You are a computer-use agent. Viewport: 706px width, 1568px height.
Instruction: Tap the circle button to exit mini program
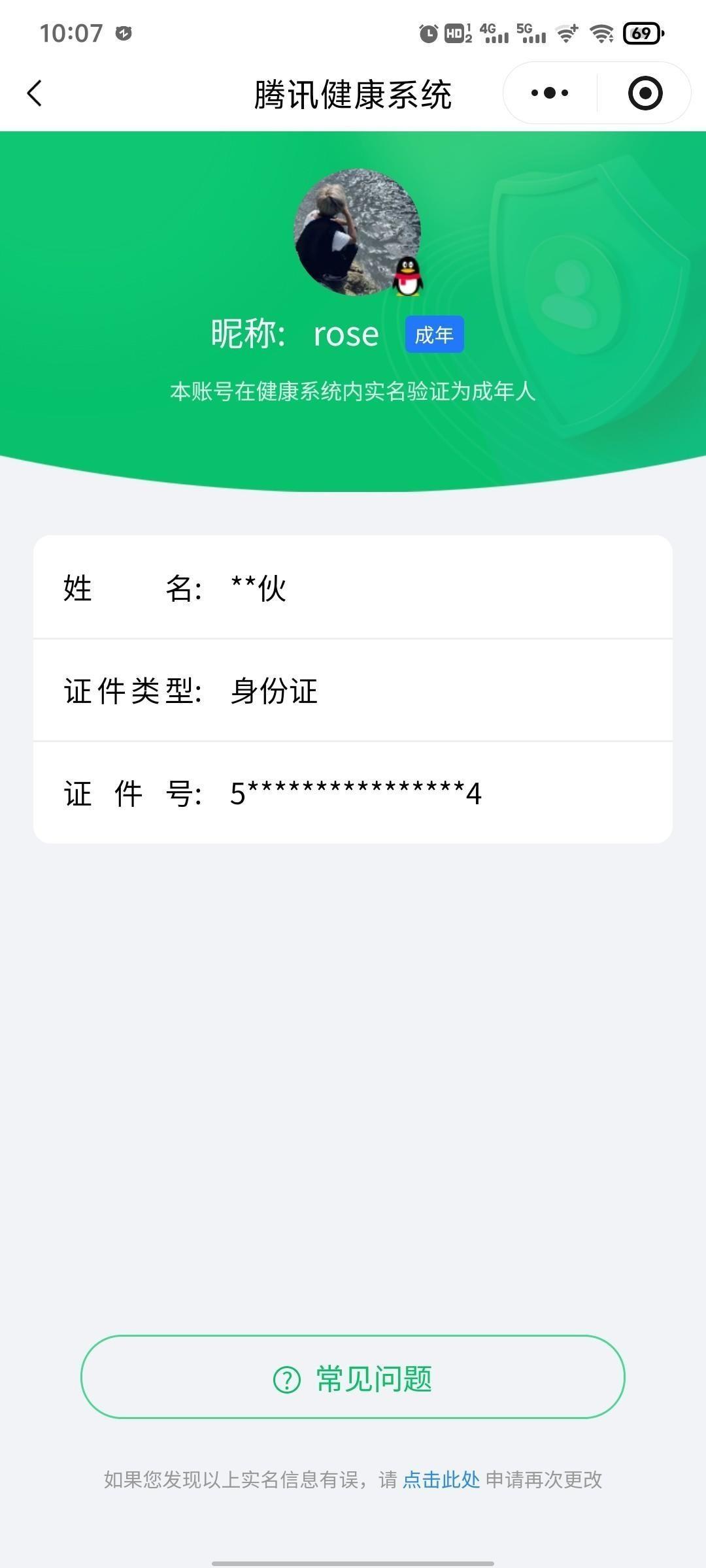(x=645, y=93)
